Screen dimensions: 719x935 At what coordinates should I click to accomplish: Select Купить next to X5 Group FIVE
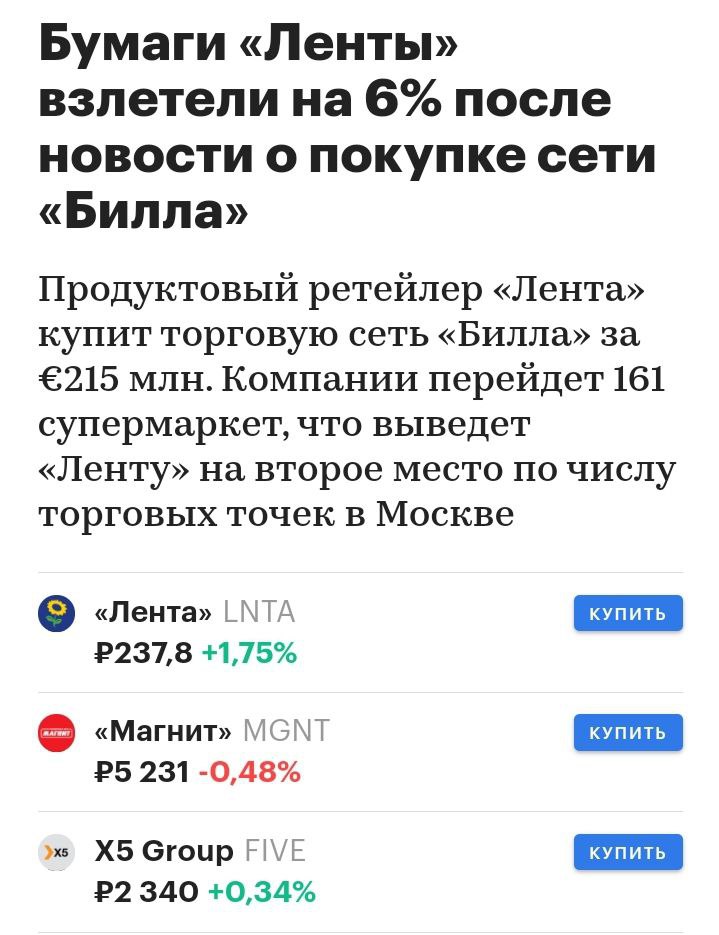pyautogui.click(x=627, y=852)
